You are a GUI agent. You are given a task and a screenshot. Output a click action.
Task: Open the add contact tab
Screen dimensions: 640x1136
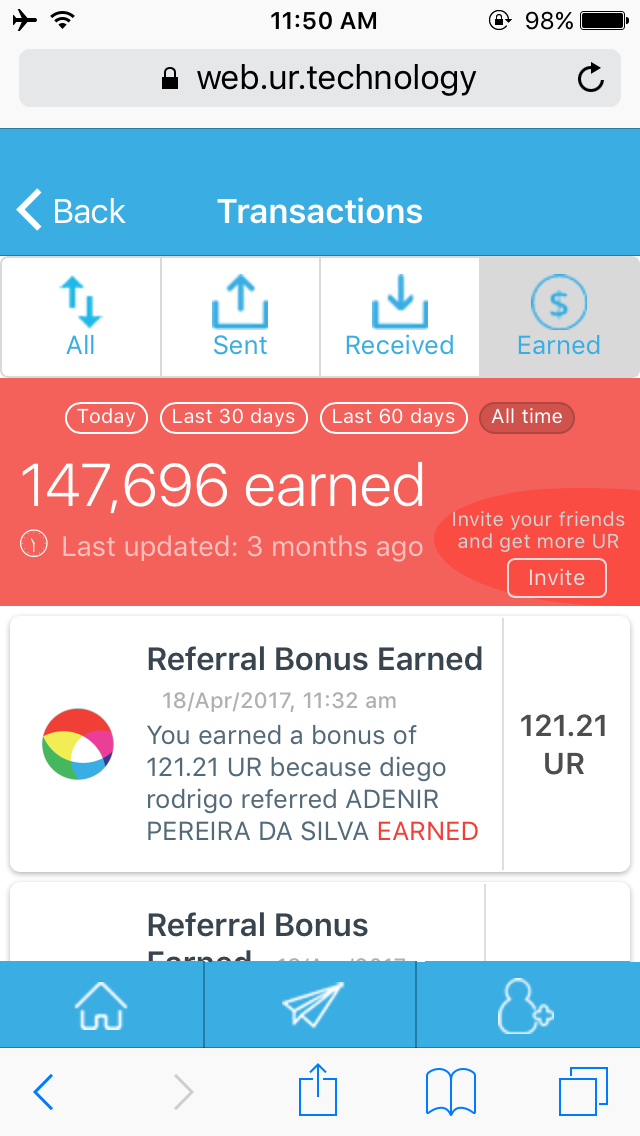tap(528, 1006)
